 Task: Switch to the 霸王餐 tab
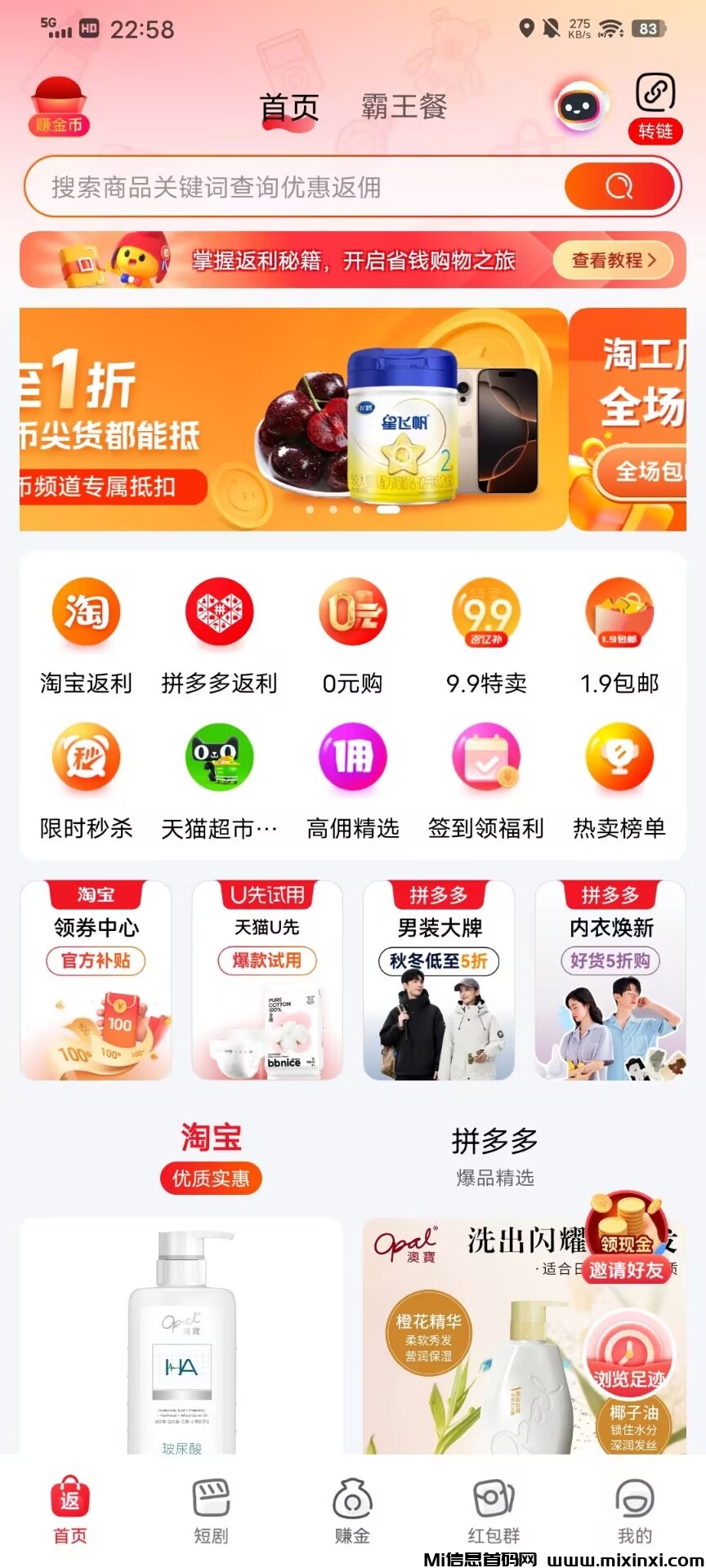click(404, 107)
